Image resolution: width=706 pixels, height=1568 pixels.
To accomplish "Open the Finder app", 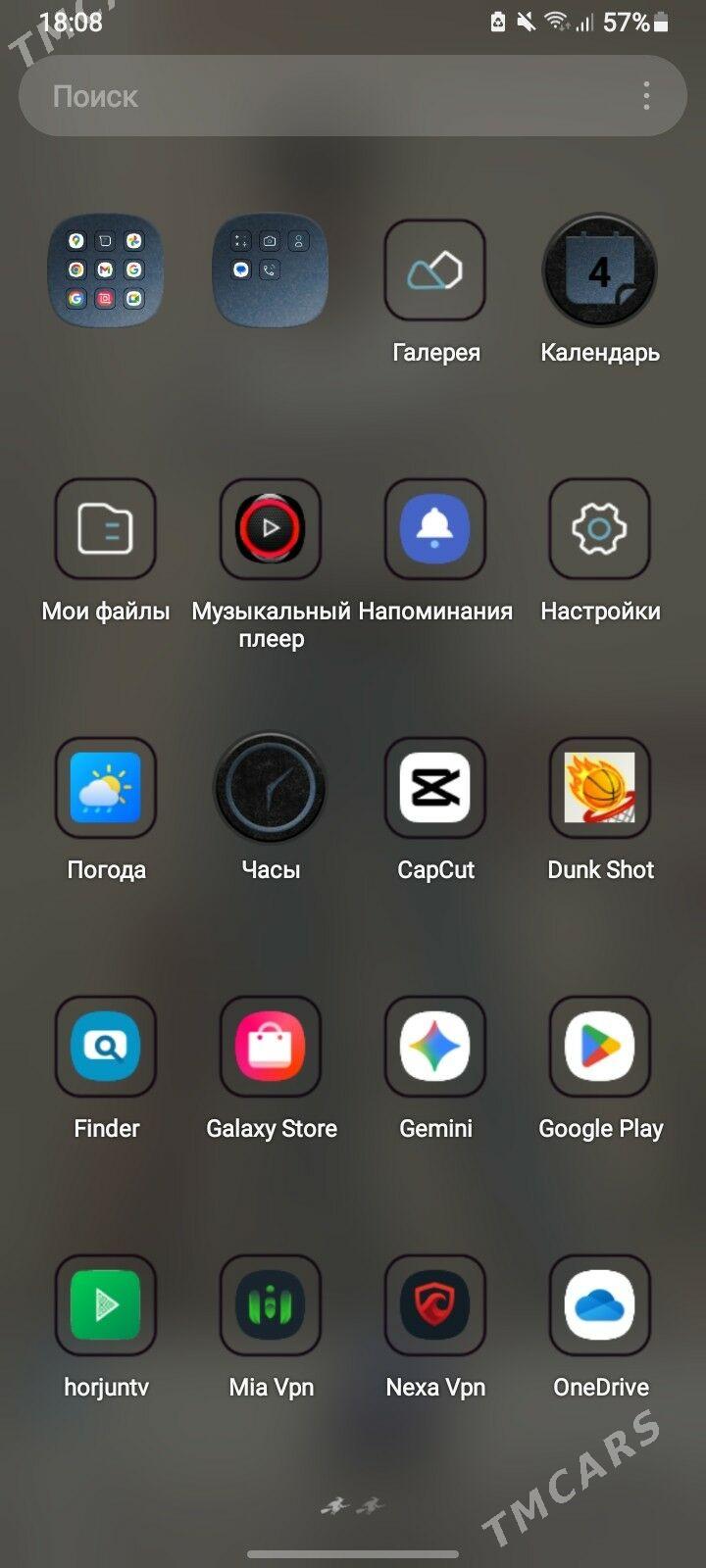I will click(x=106, y=1047).
